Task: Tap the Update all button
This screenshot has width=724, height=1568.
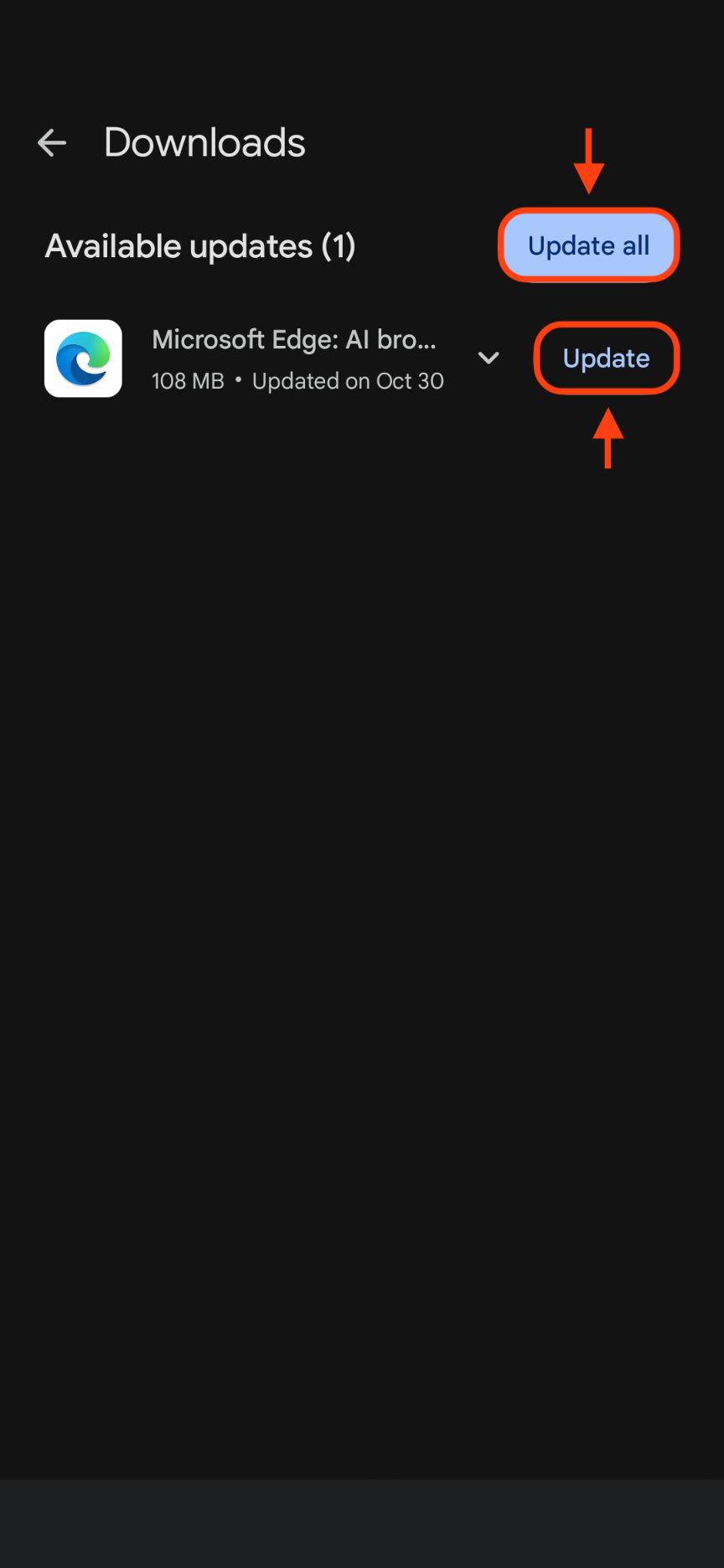Action: (588, 245)
